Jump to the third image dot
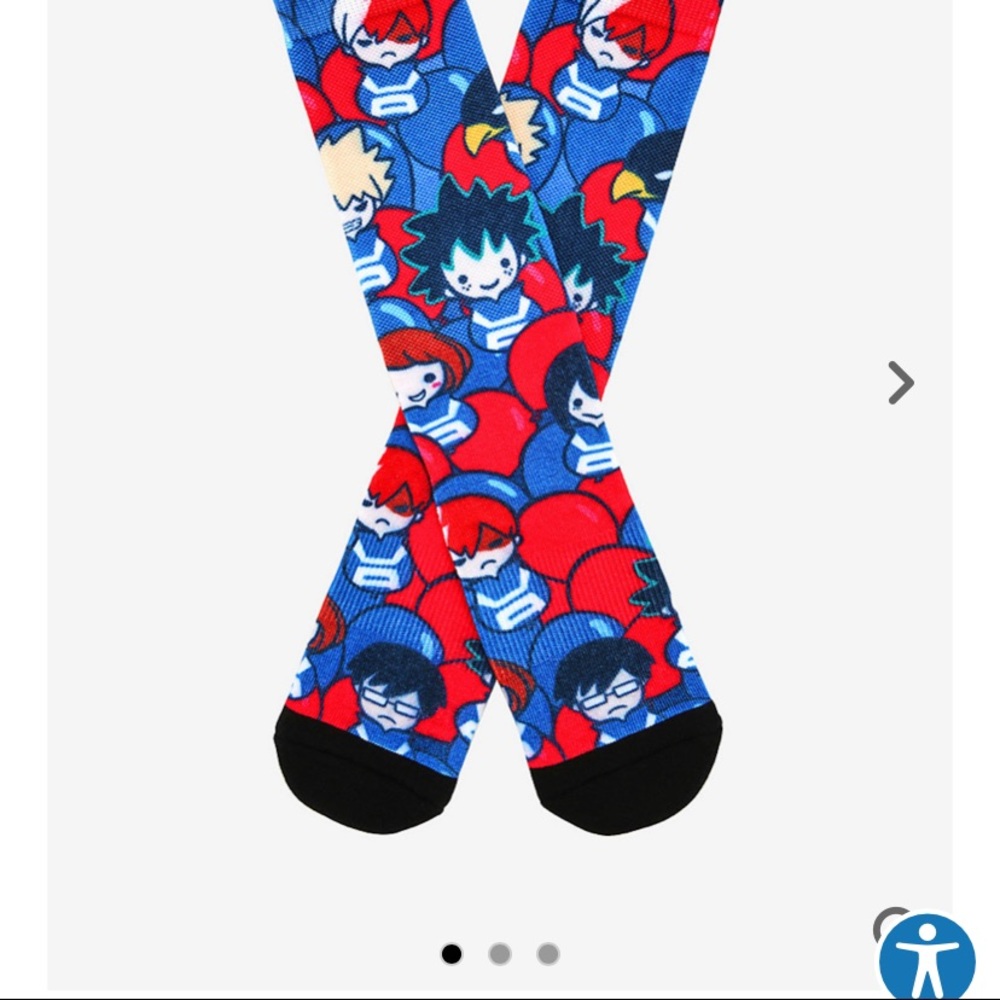This screenshot has height=1000, width=1000. [548, 953]
